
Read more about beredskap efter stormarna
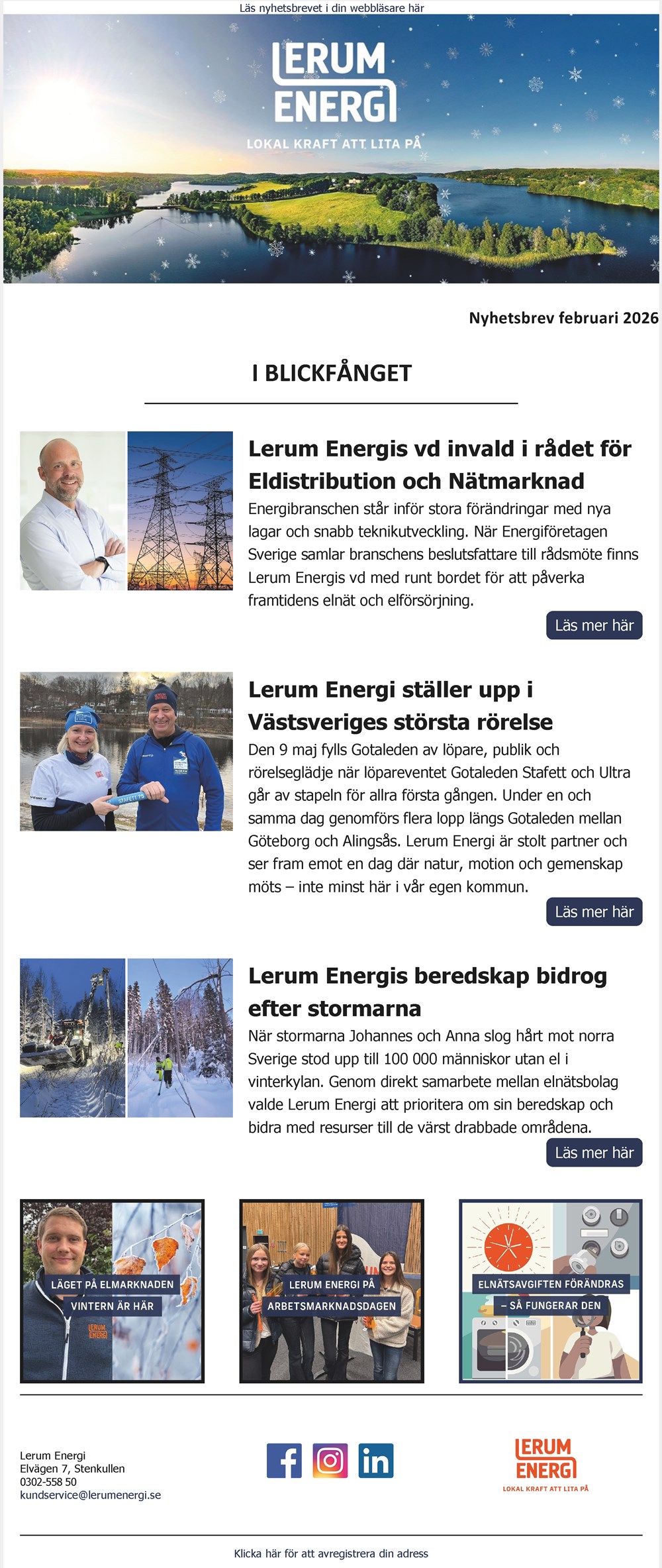(594, 1153)
